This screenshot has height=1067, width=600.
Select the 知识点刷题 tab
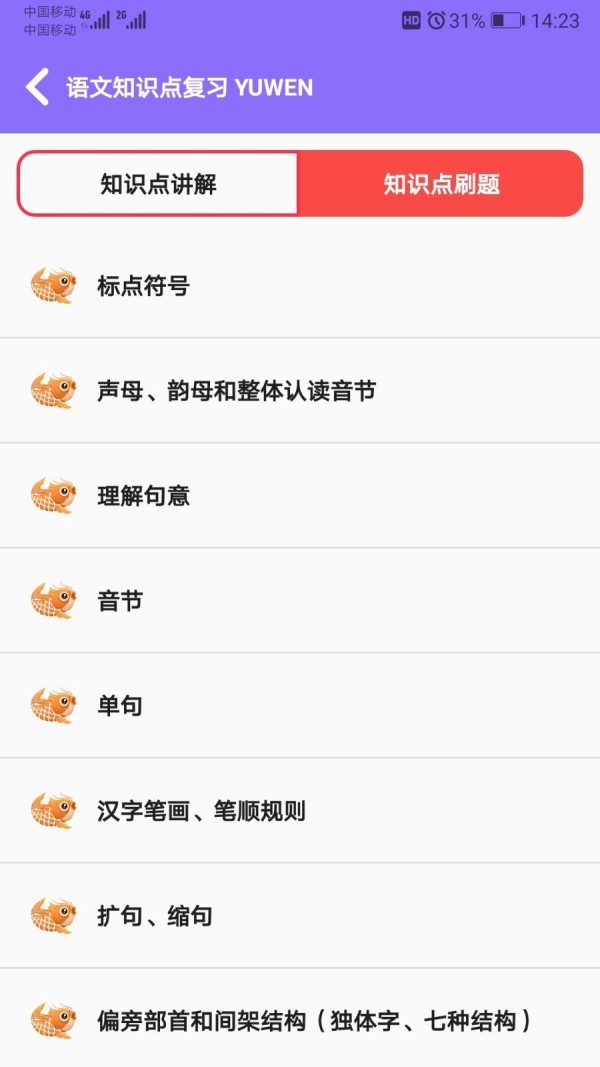441,184
